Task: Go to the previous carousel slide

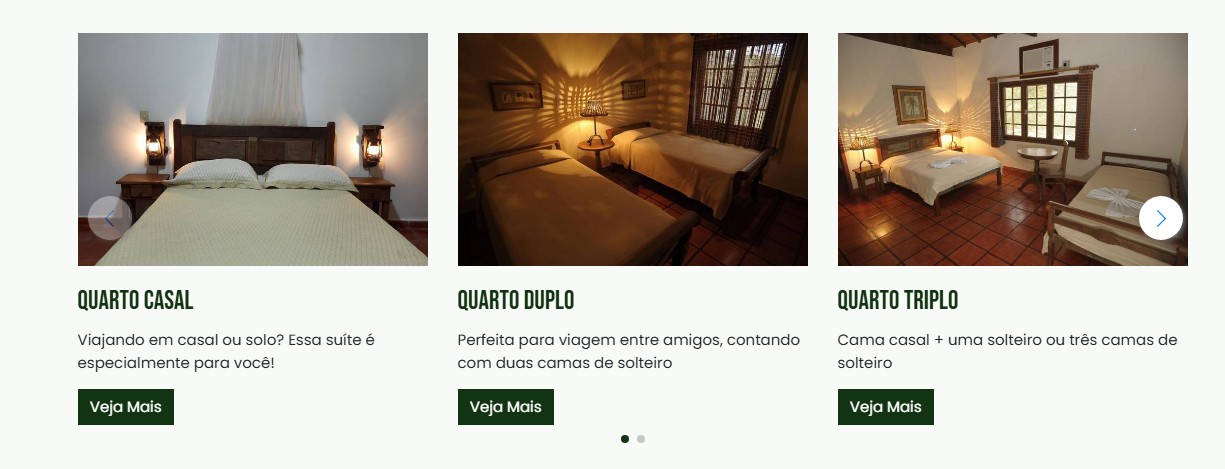Action: [x=109, y=218]
